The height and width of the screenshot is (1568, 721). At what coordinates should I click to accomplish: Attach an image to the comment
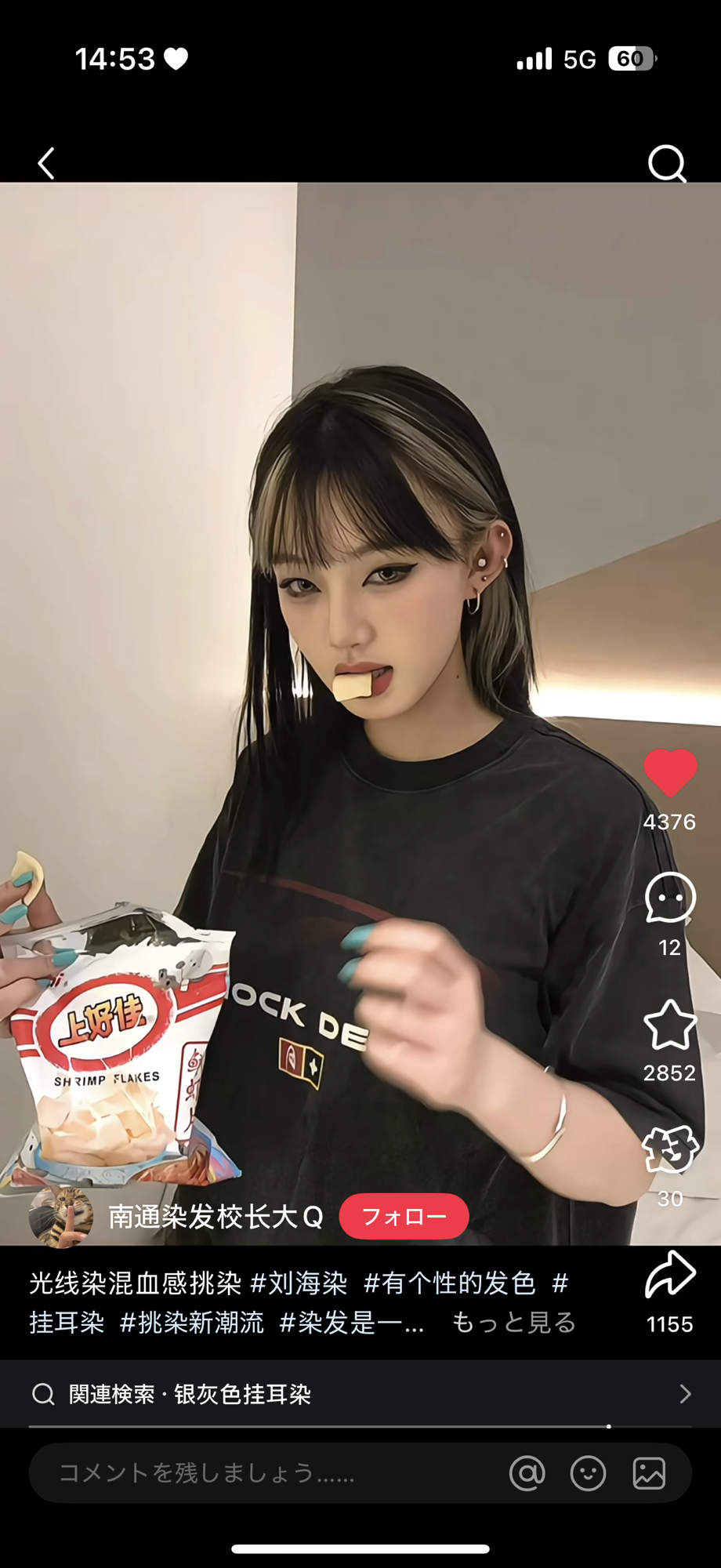[x=649, y=1473]
